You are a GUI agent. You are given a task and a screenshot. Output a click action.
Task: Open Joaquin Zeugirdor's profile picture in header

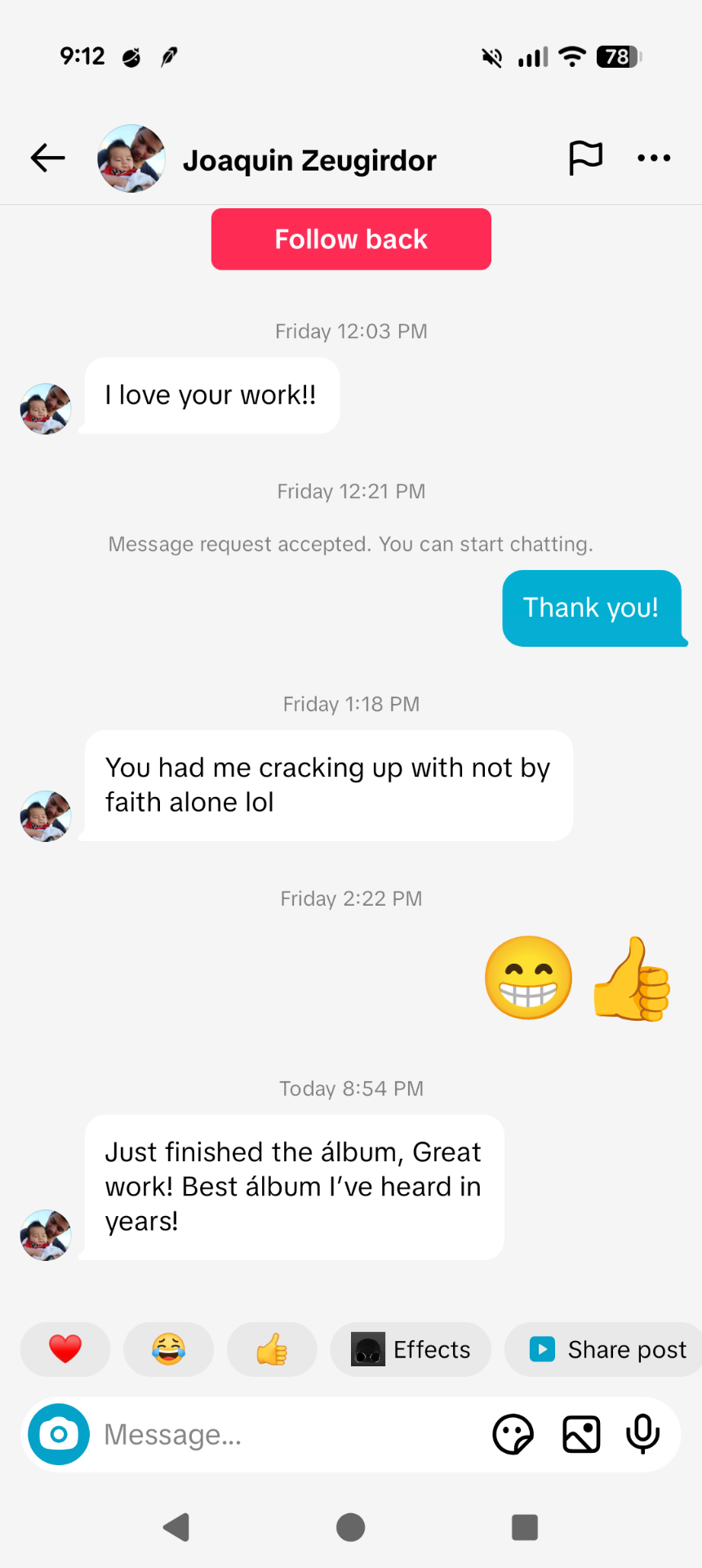pyautogui.click(x=131, y=158)
